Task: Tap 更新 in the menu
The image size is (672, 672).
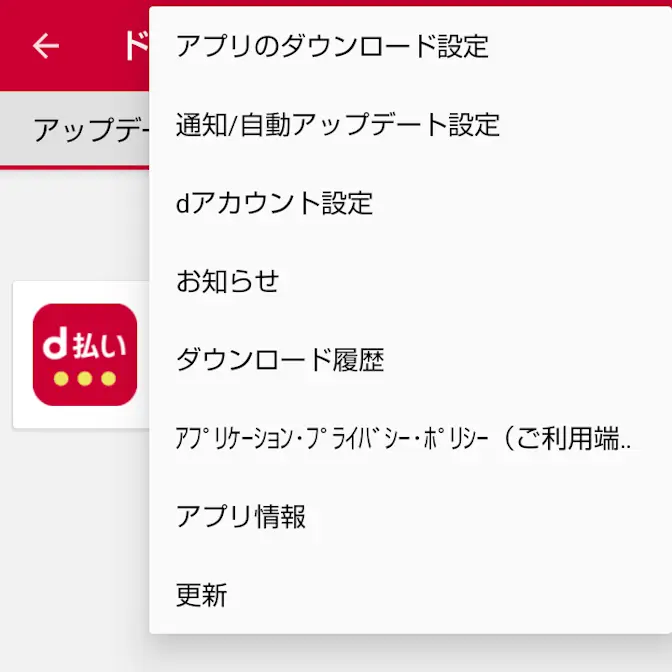Action: [x=411, y=595]
